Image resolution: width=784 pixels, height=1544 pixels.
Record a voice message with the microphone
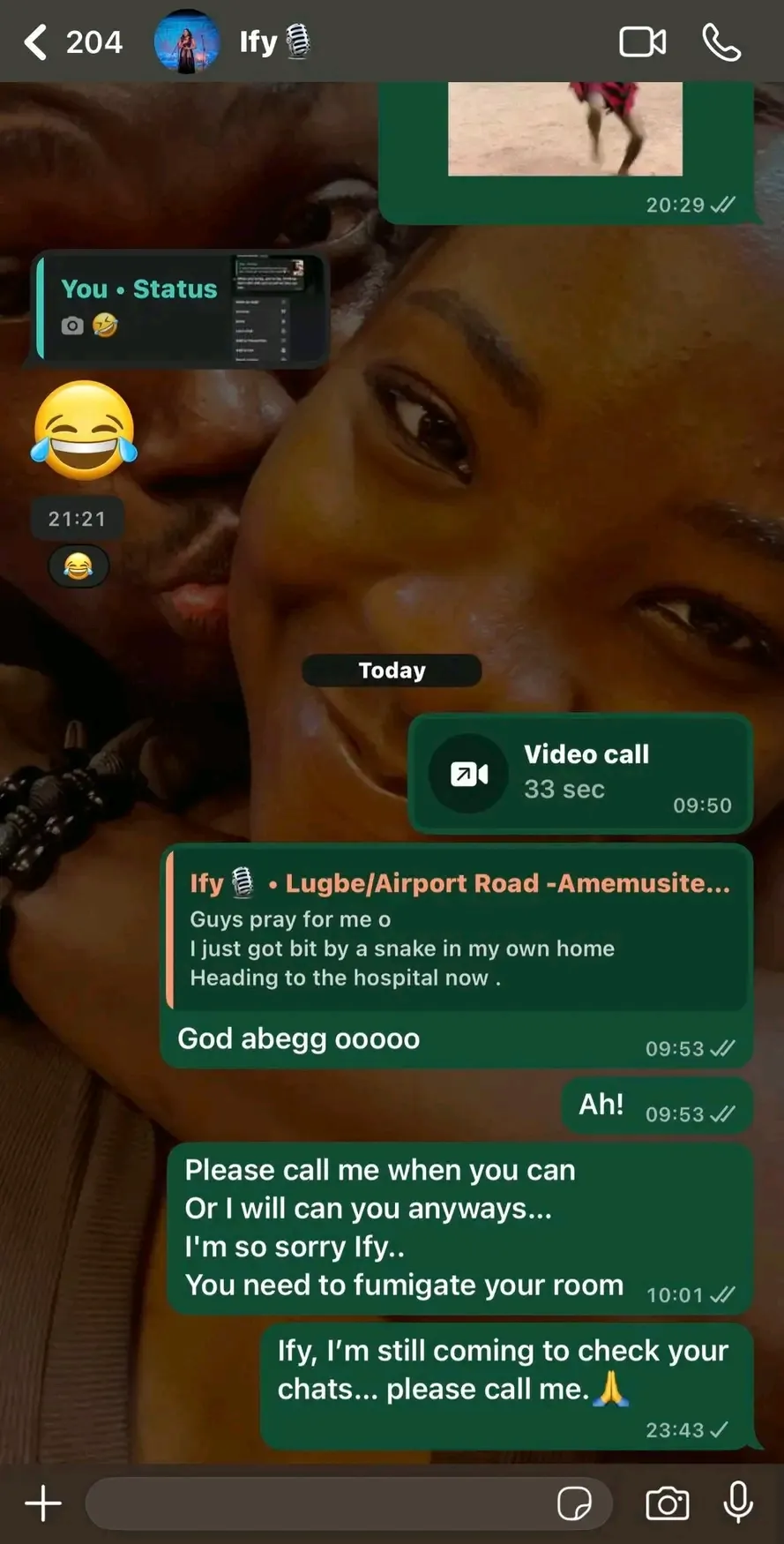coord(738,1503)
